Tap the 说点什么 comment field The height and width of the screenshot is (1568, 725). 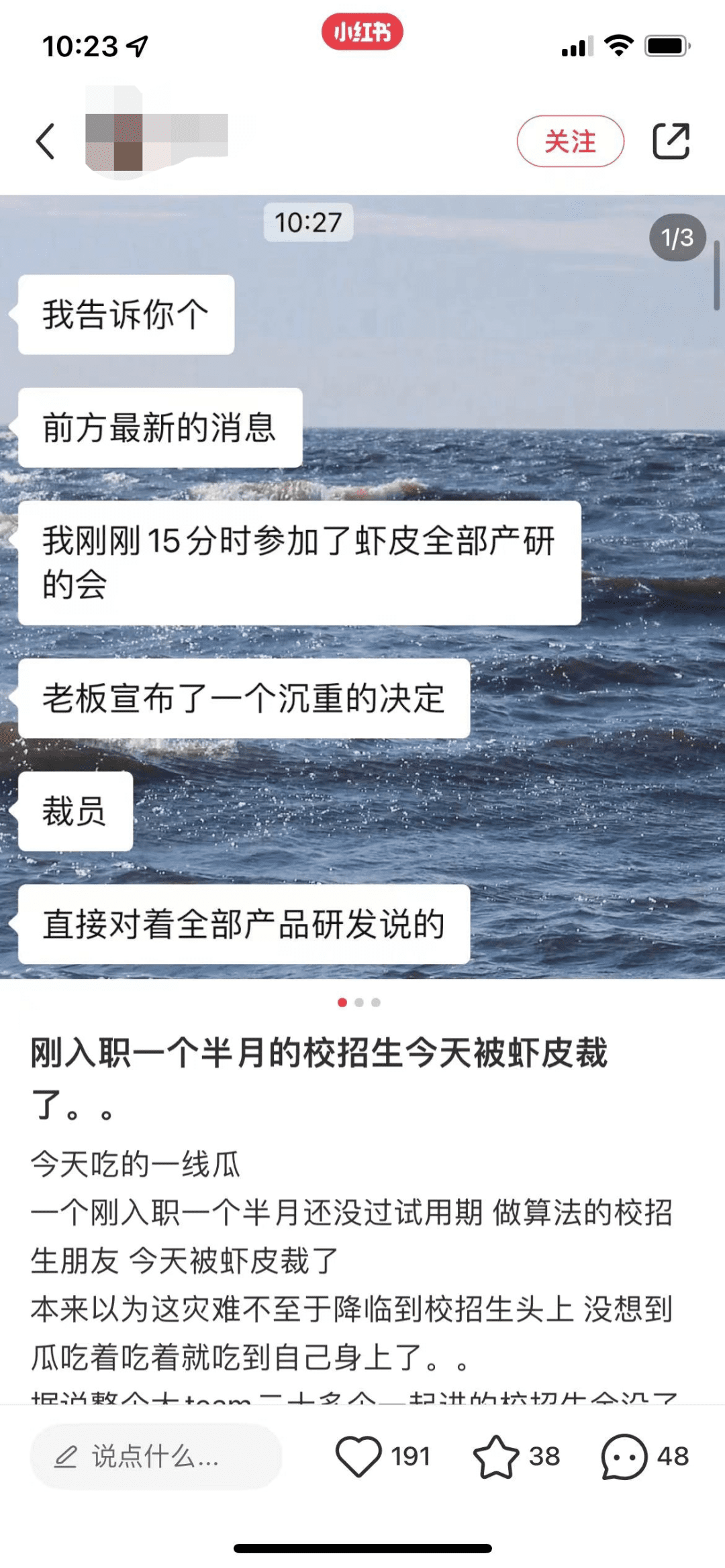tap(156, 1457)
